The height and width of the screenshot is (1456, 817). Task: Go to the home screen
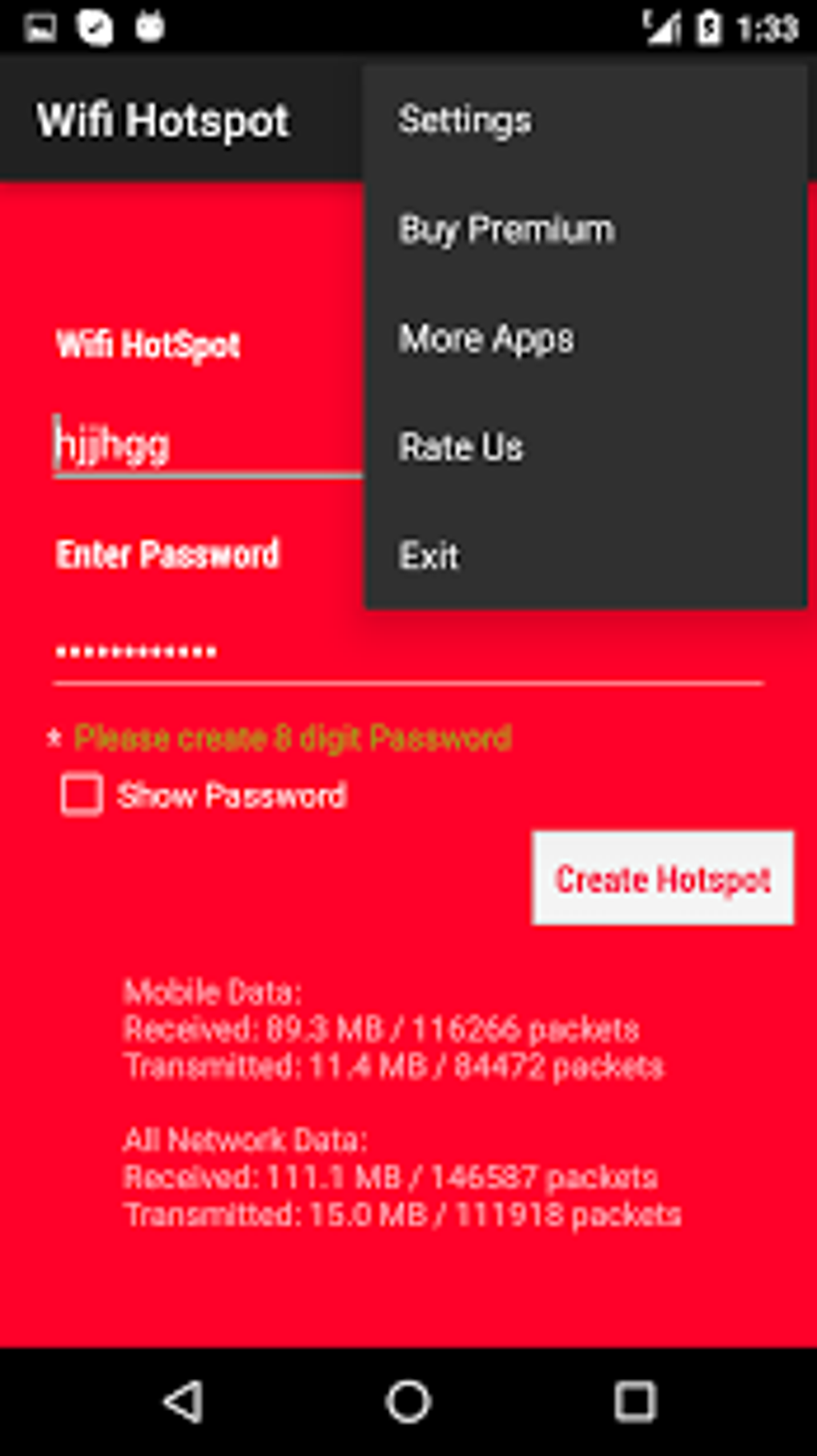click(x=408, y=1402)
